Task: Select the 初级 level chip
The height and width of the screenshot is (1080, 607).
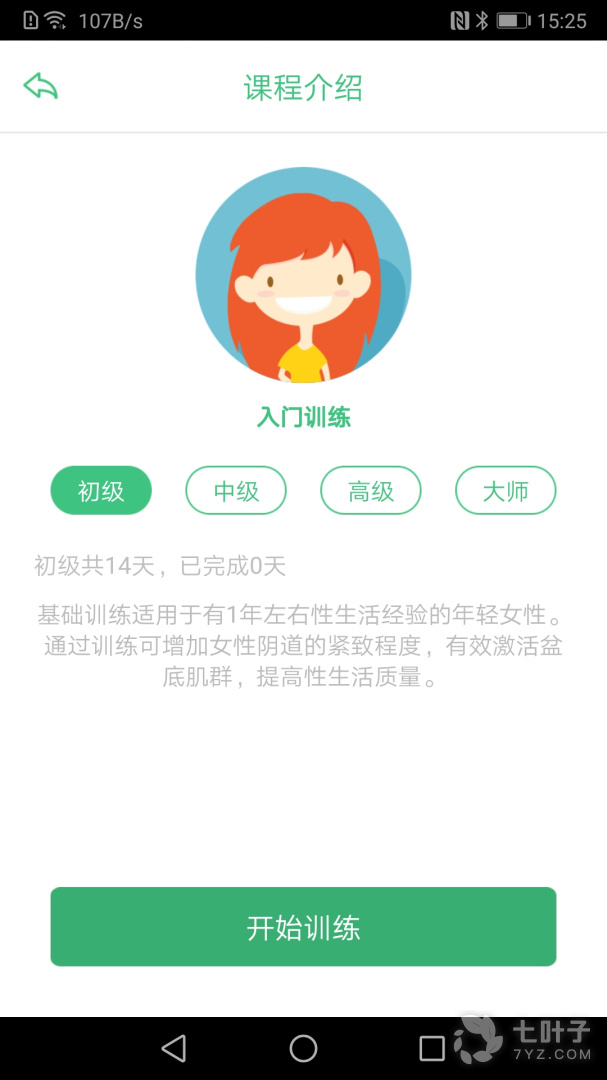Action: tap(101, 491)
